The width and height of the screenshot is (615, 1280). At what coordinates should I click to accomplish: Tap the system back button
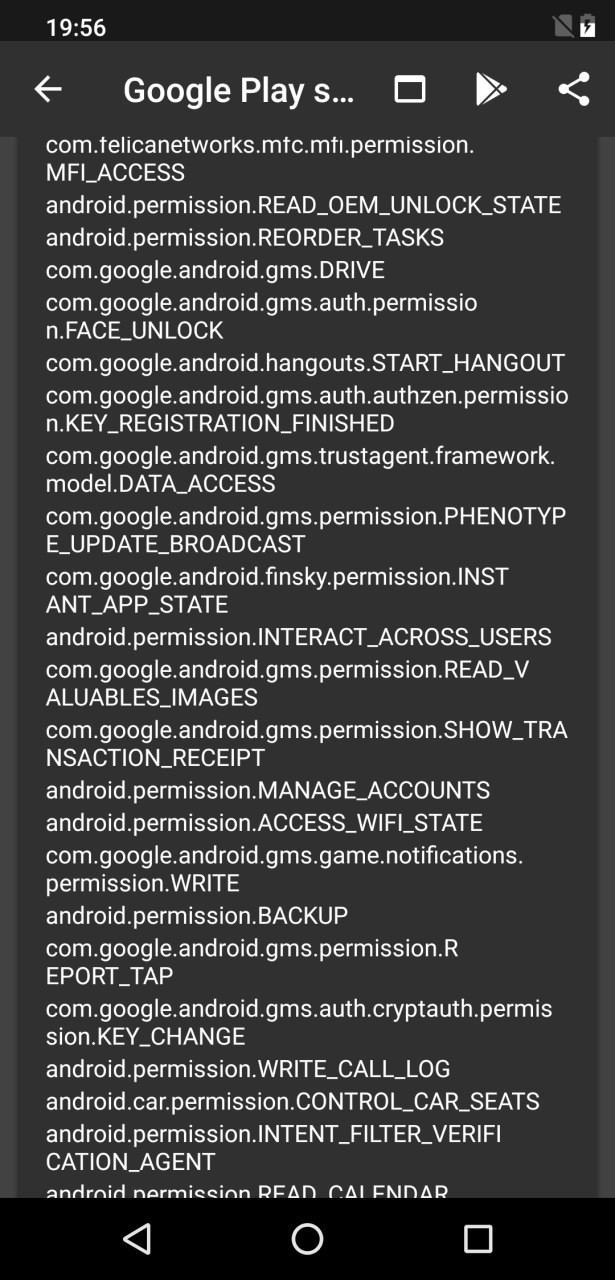137,1239
